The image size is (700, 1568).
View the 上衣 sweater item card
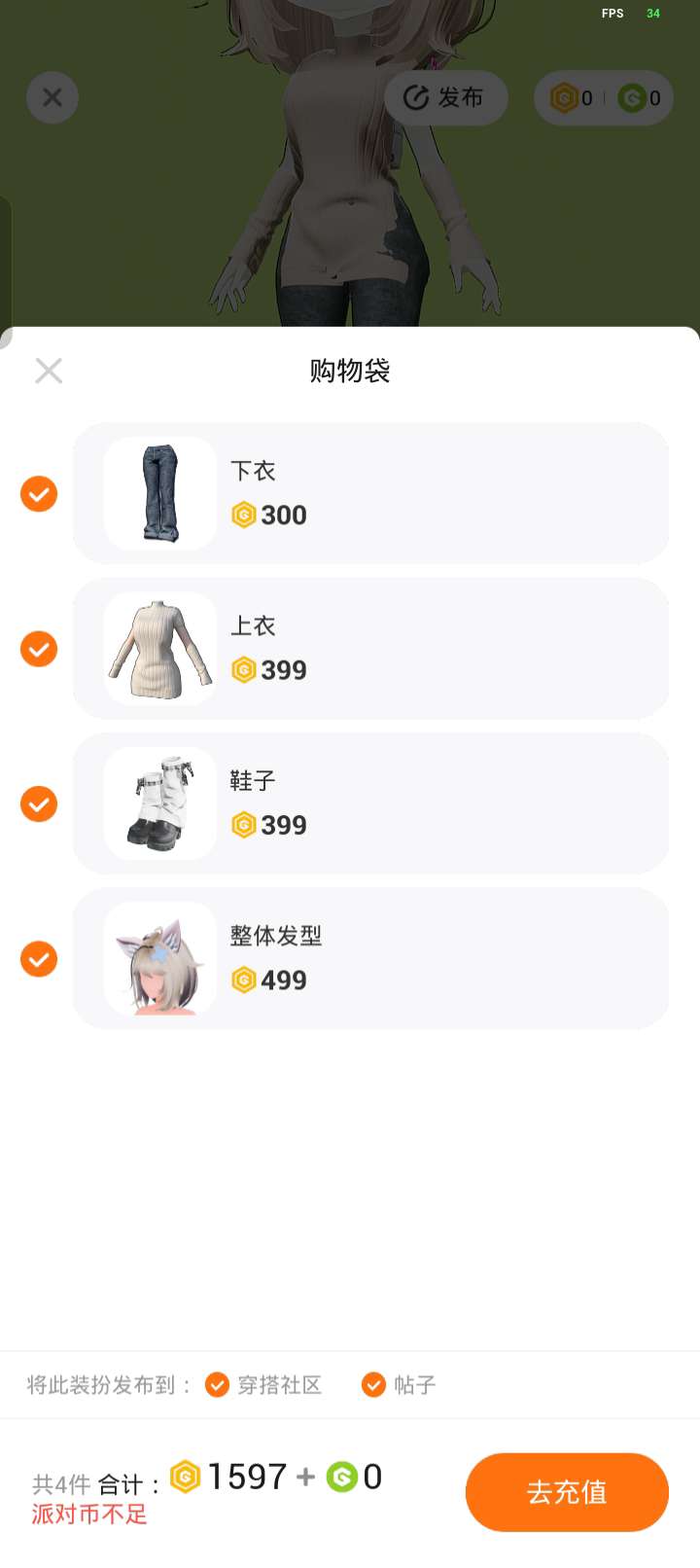pos(370,649)
